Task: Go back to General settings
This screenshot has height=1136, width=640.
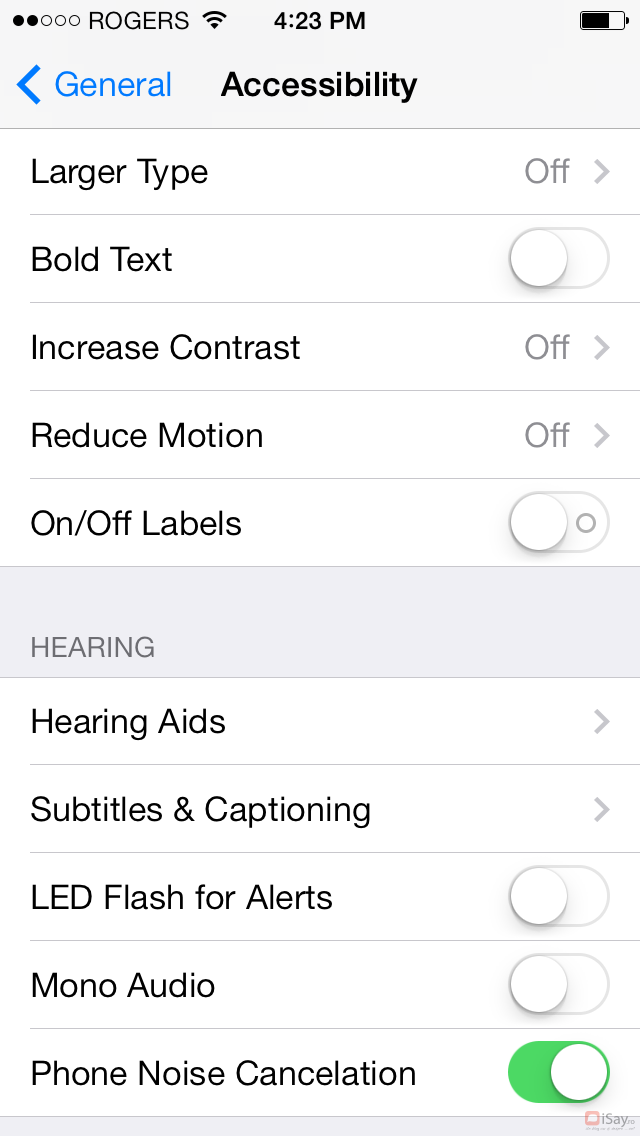Action: (x=95, y=85)
